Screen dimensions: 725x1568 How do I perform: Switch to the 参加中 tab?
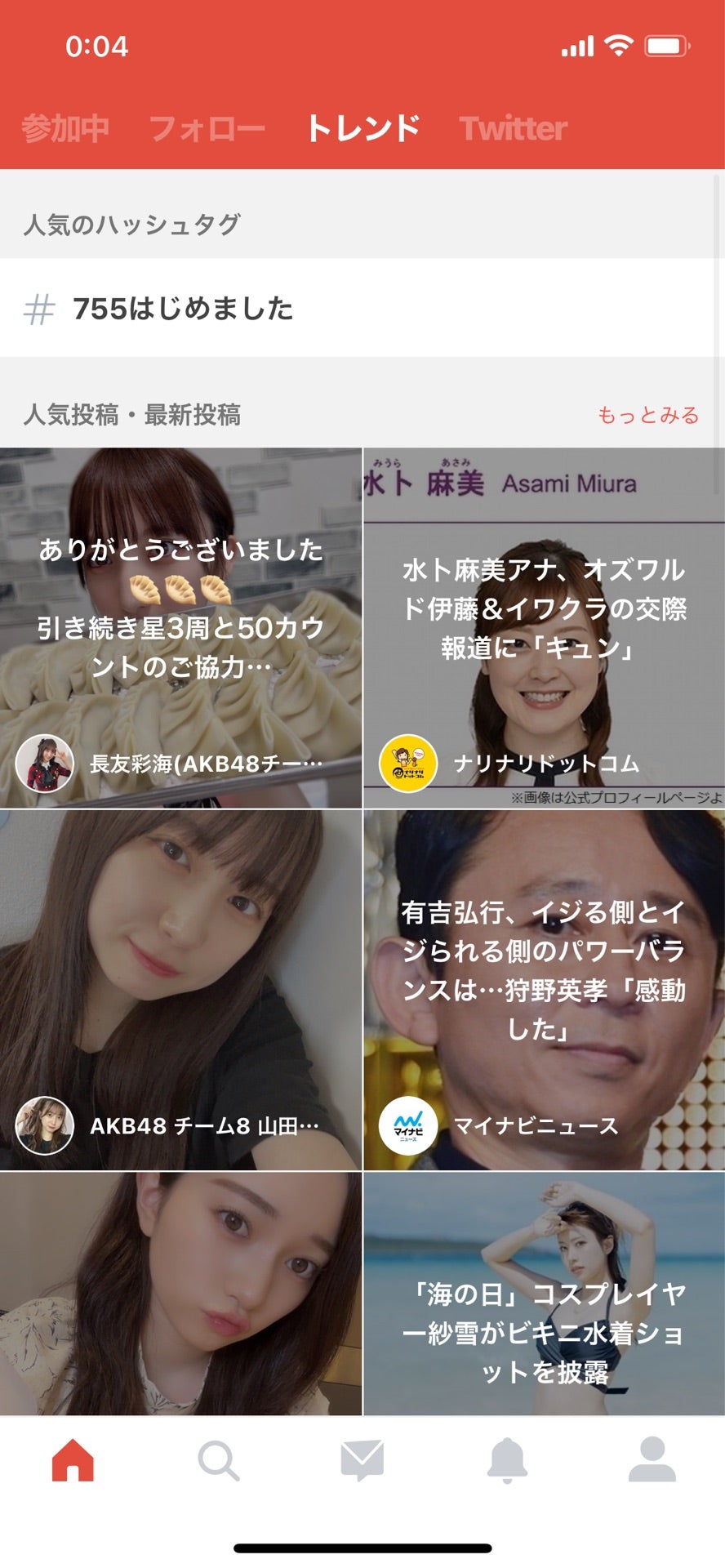pos(64,128)
